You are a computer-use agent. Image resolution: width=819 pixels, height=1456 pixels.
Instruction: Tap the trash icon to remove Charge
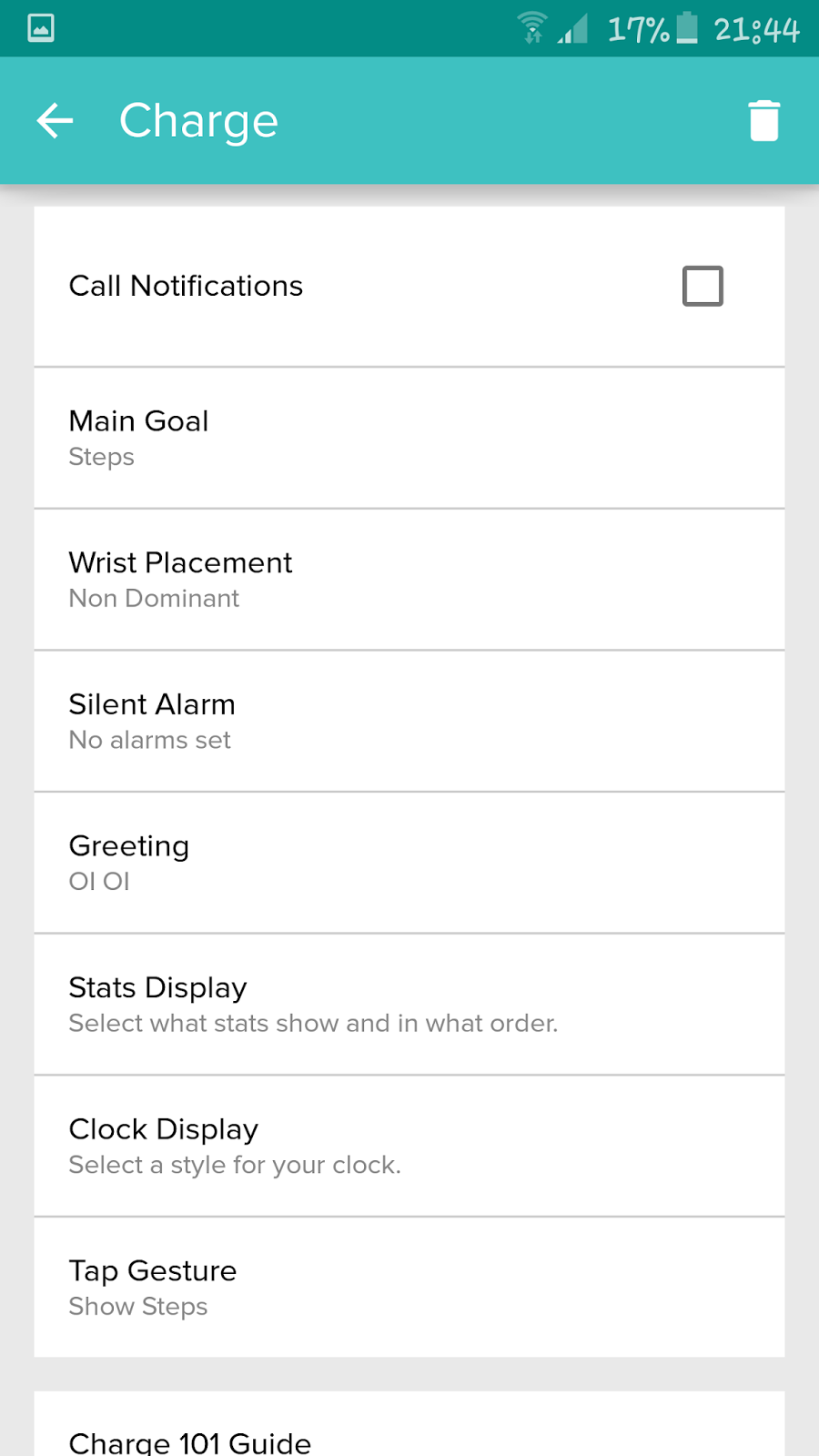pyautogui.click(x=763, y=121)
